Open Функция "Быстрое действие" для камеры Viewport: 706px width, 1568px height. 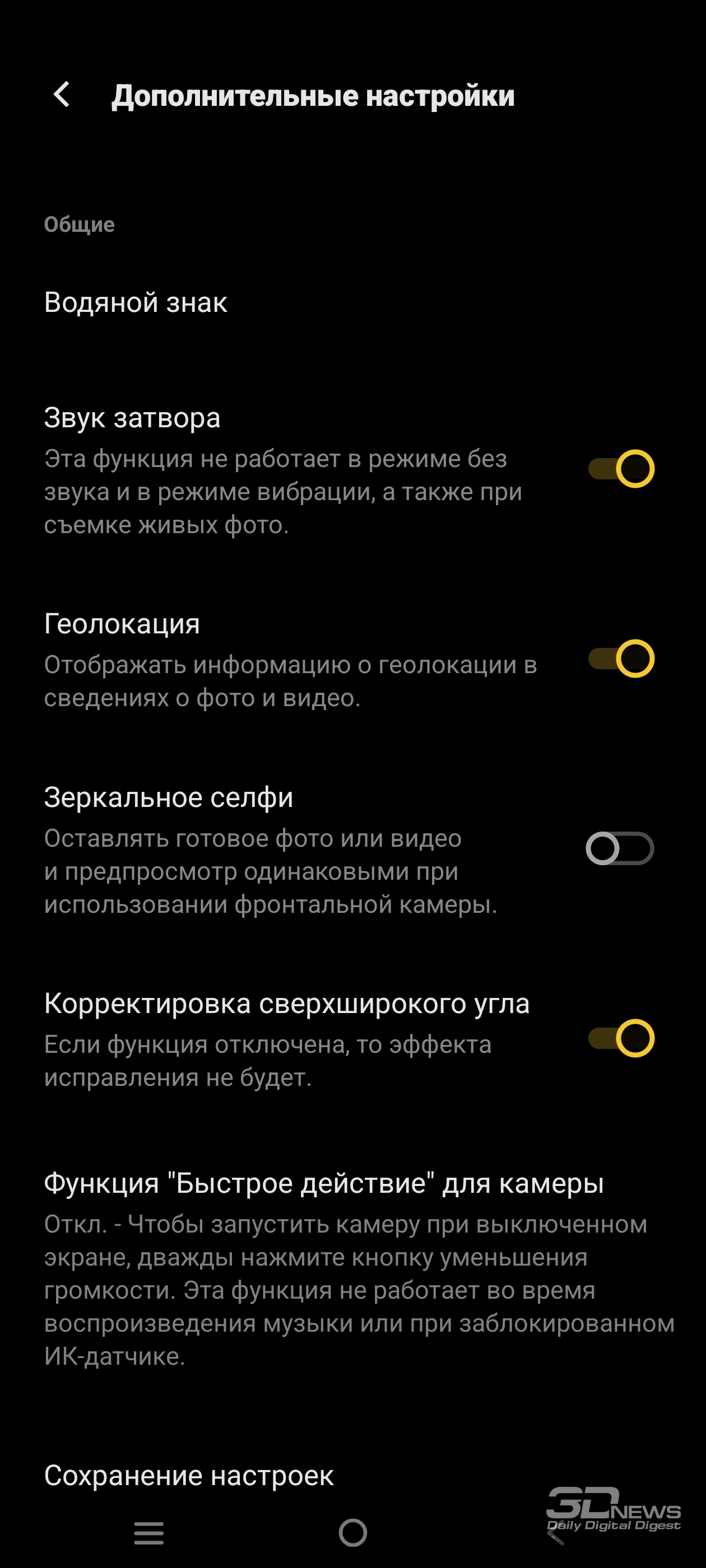click(x=352, y=1268)
